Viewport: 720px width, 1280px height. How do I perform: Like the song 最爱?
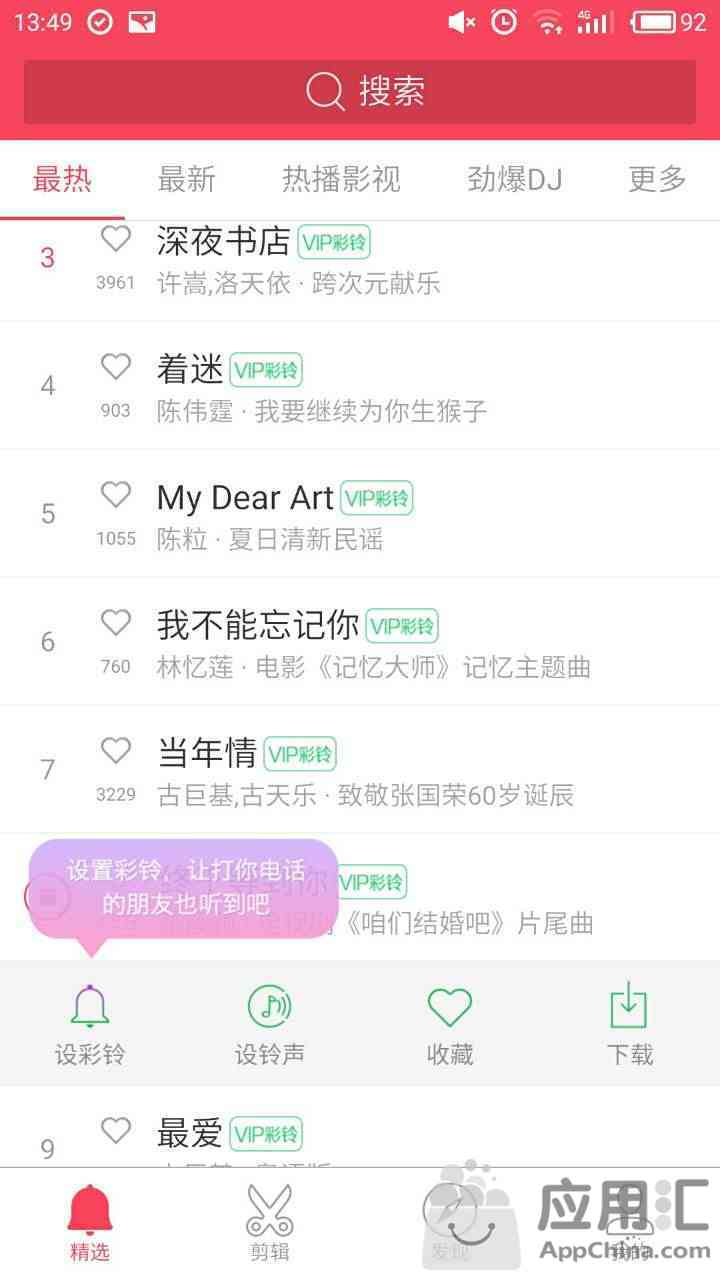116,1131
